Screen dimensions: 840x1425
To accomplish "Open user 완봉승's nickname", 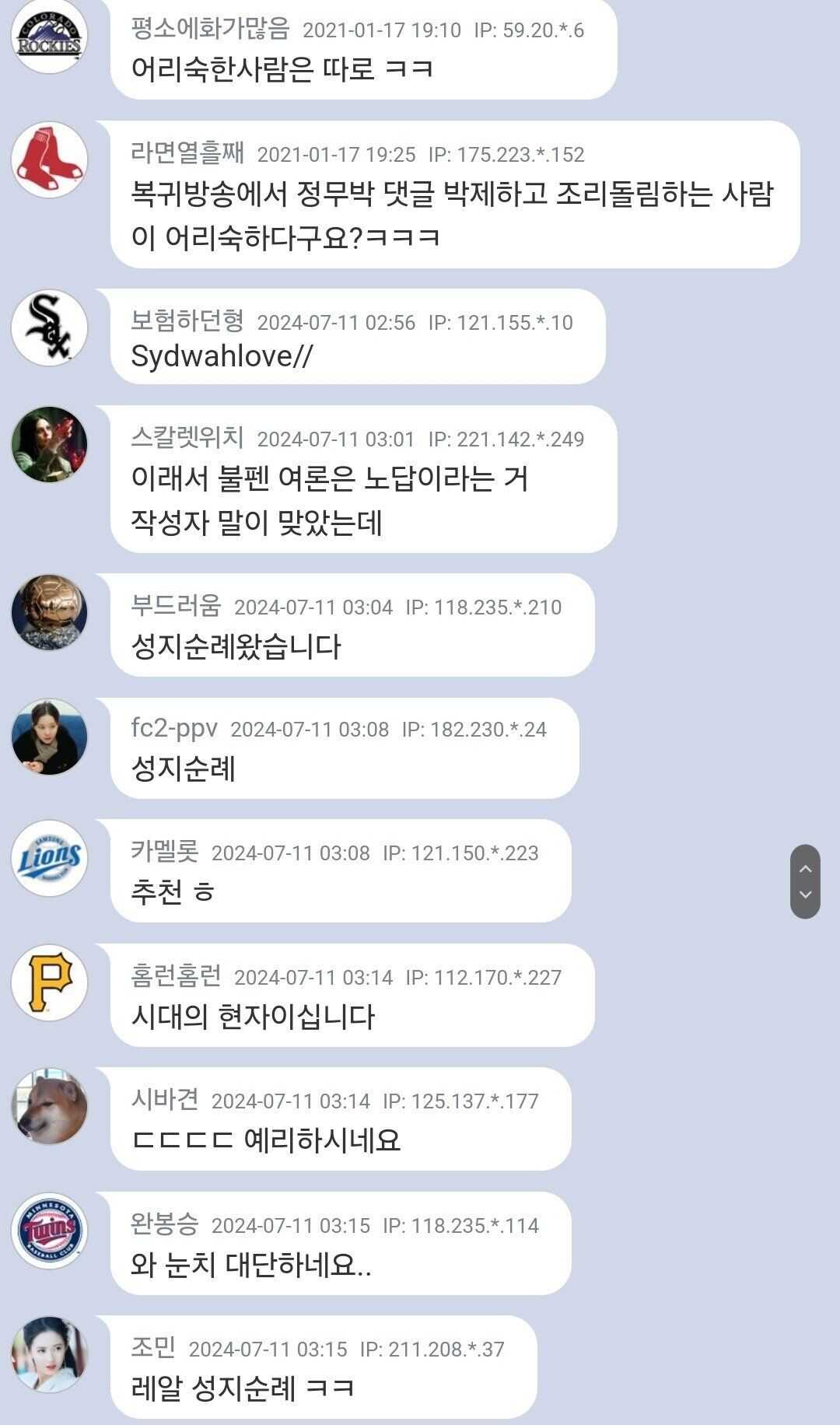I will pos(165,1224).
